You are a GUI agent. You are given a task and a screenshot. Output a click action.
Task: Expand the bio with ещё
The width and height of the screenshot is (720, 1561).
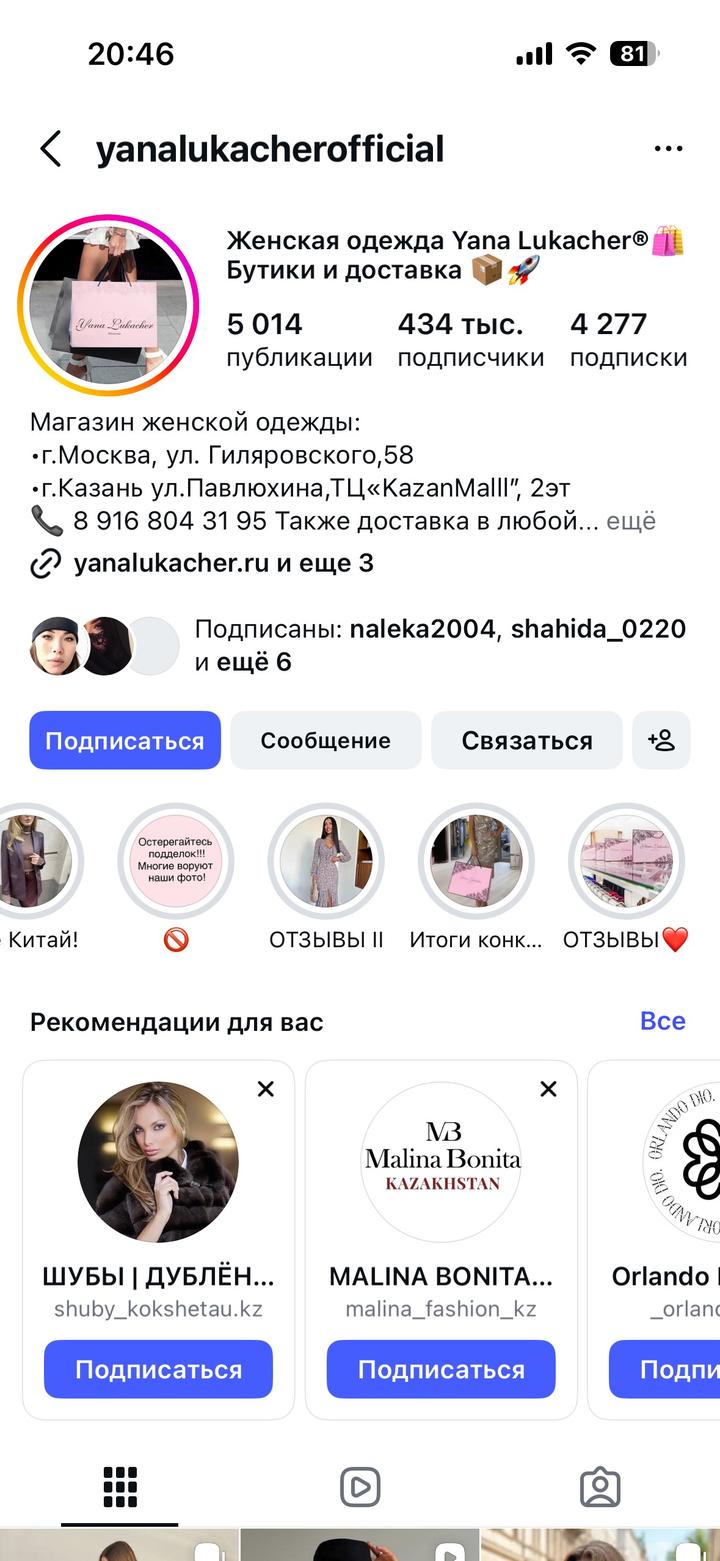click(x=631, y=521)
